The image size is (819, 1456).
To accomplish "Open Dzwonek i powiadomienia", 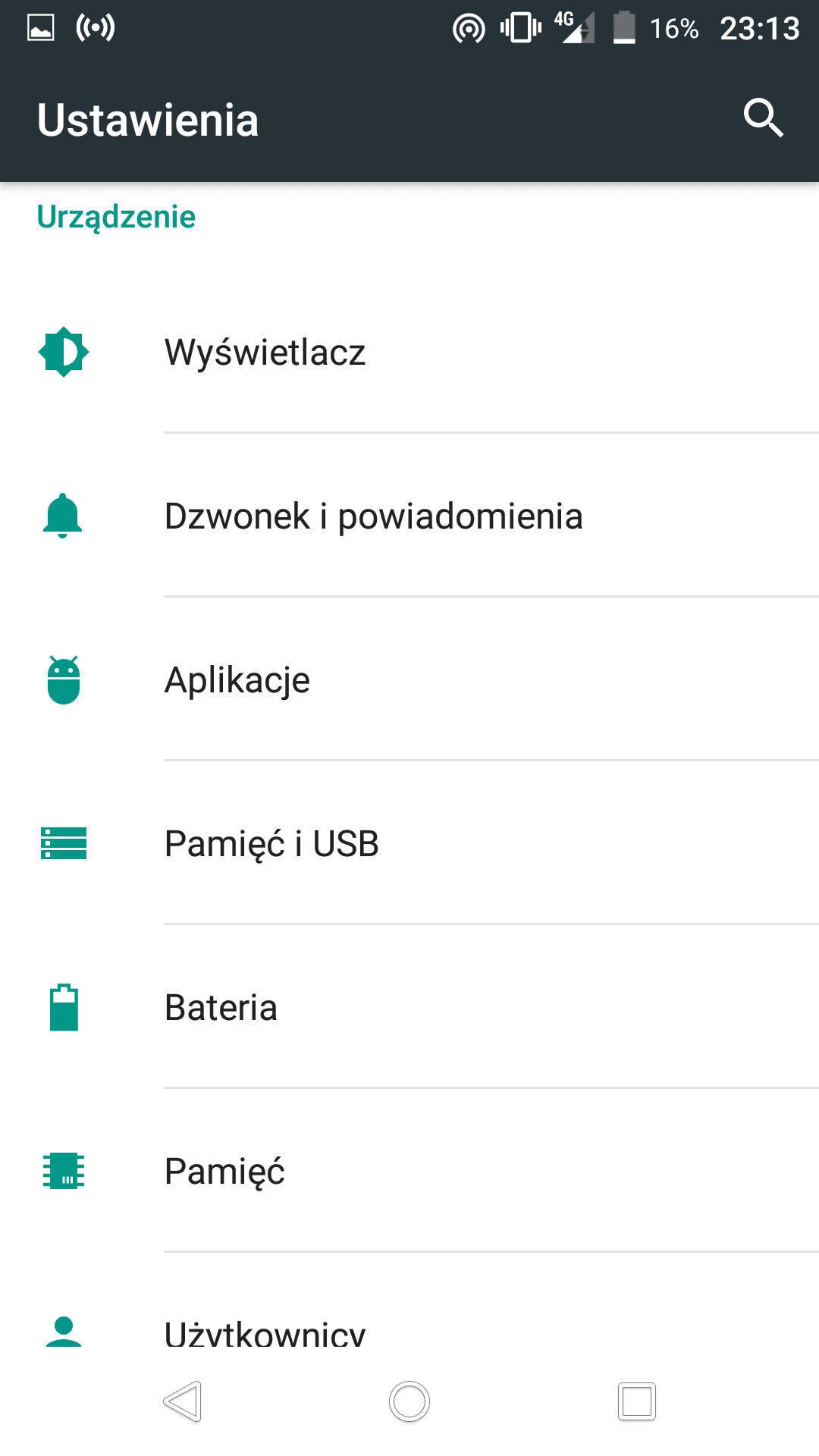I will coord(409,516).
